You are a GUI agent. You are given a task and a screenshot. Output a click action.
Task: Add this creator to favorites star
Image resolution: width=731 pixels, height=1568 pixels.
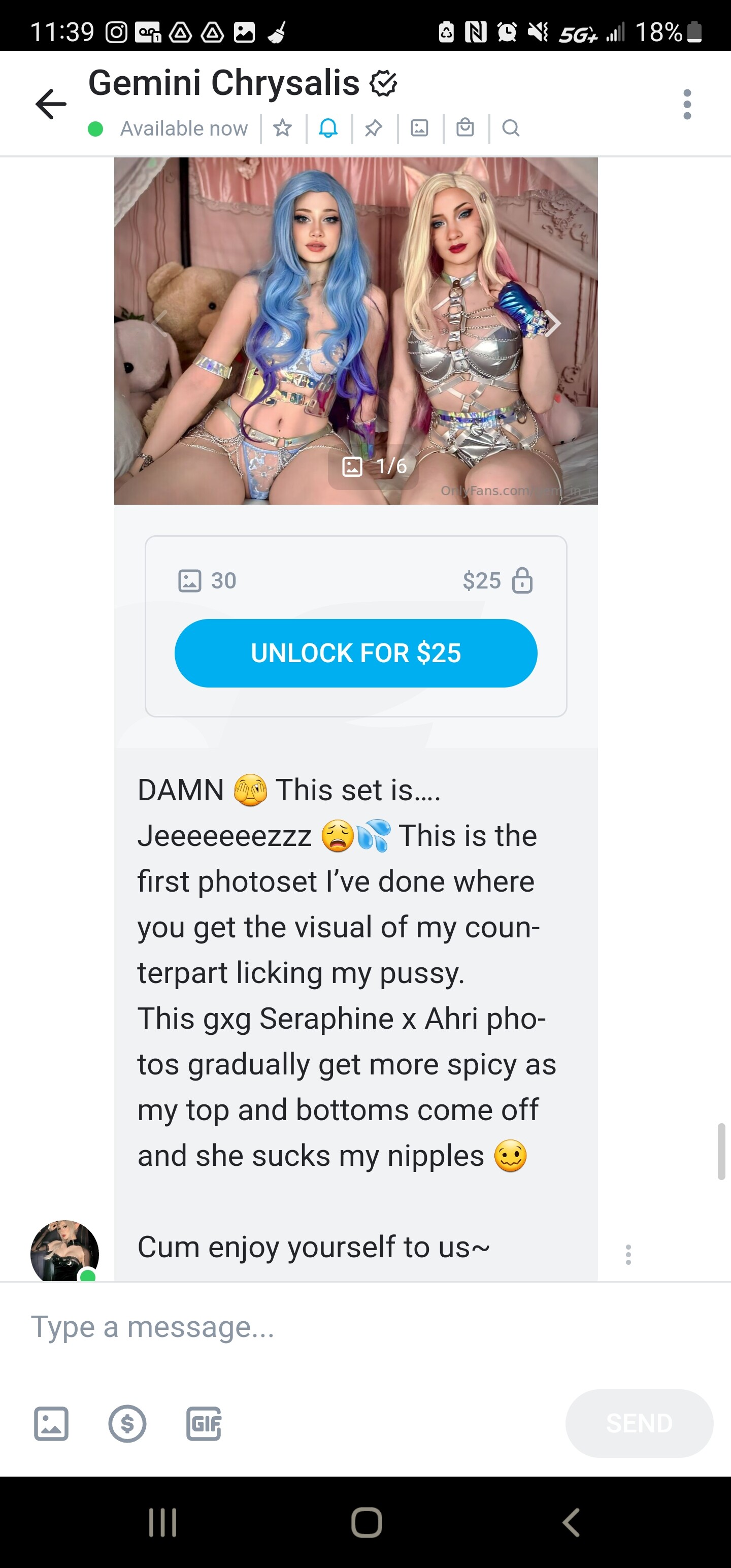(x=282, y=128)
